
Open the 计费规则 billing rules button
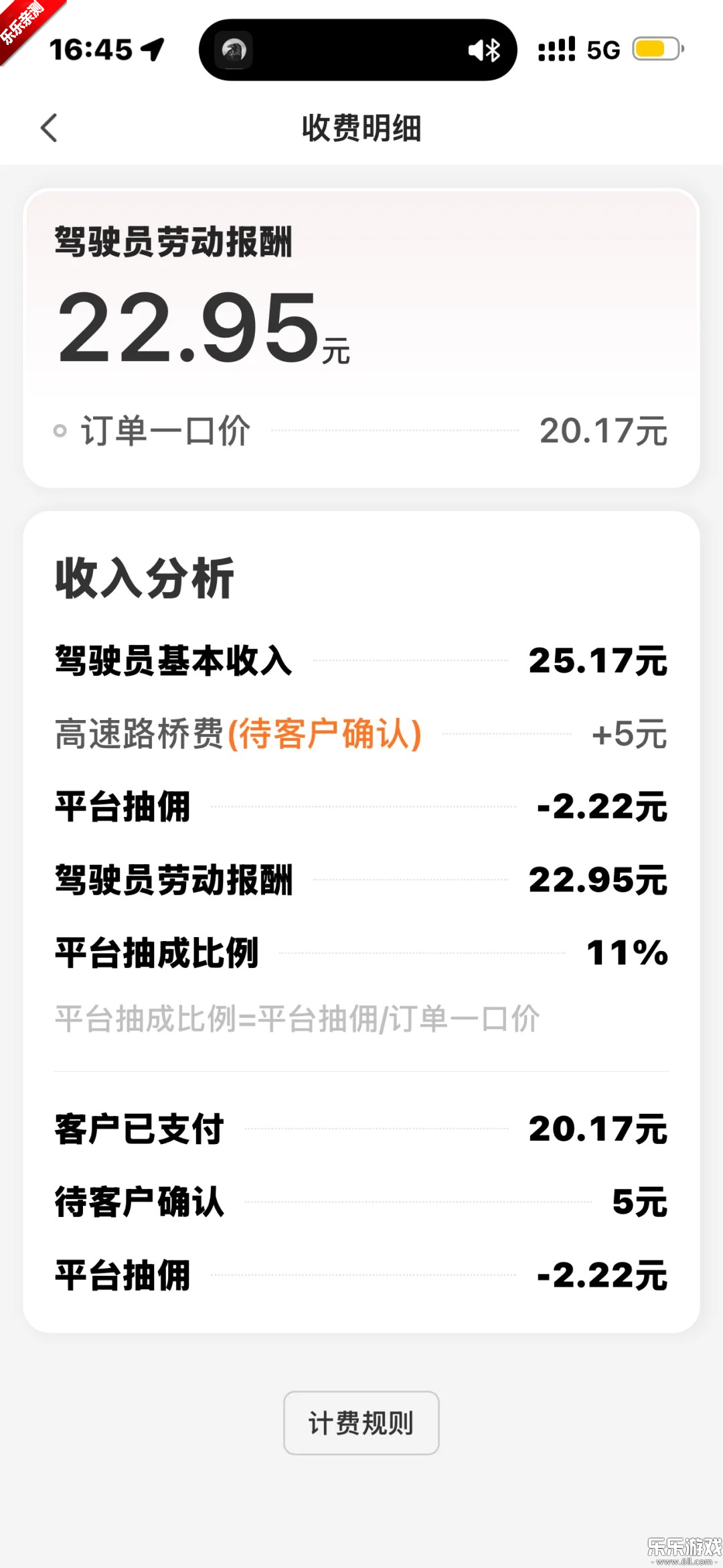(x=361, y=1423)
